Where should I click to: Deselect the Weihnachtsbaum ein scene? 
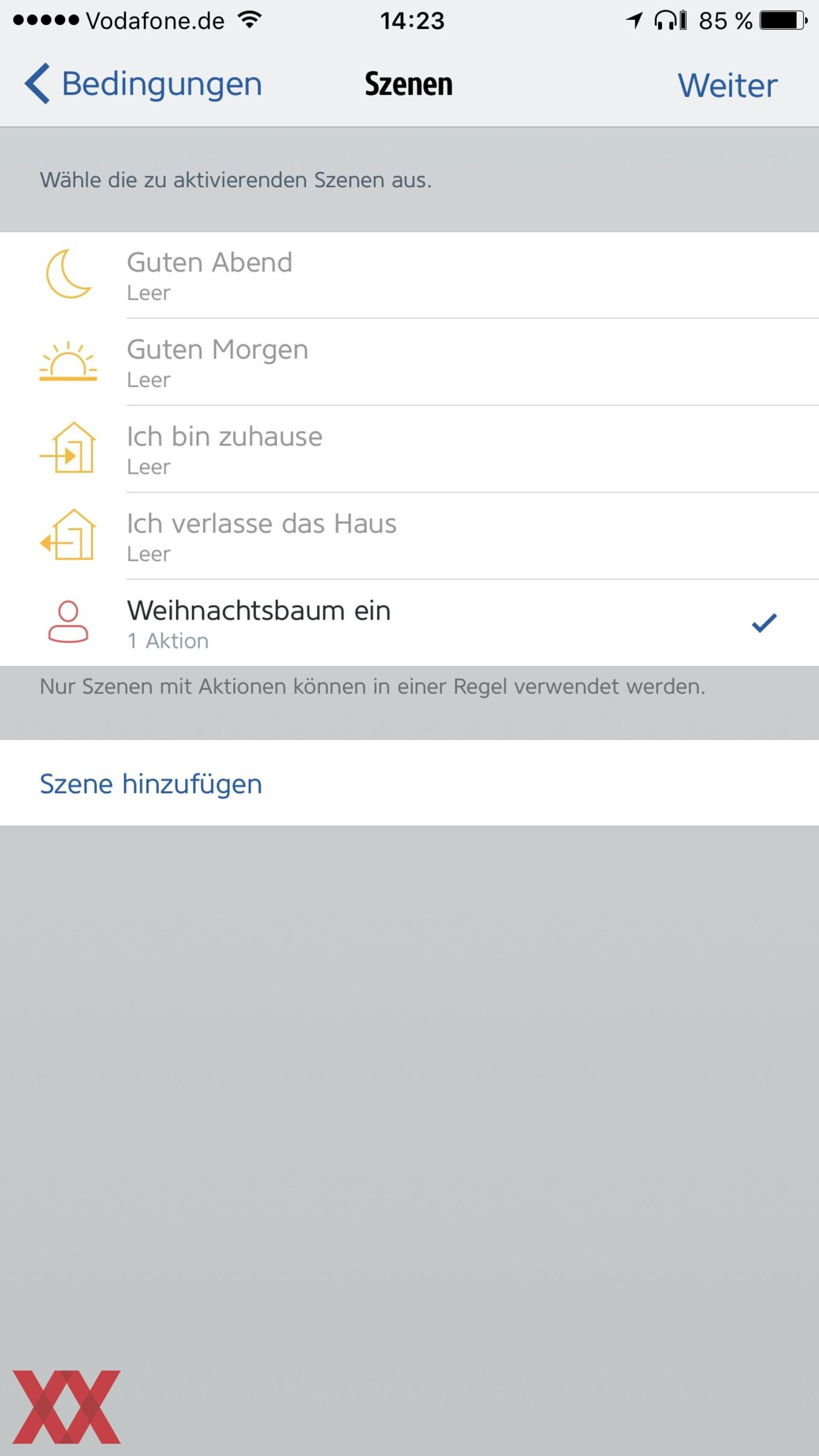(x=409, y=623)
